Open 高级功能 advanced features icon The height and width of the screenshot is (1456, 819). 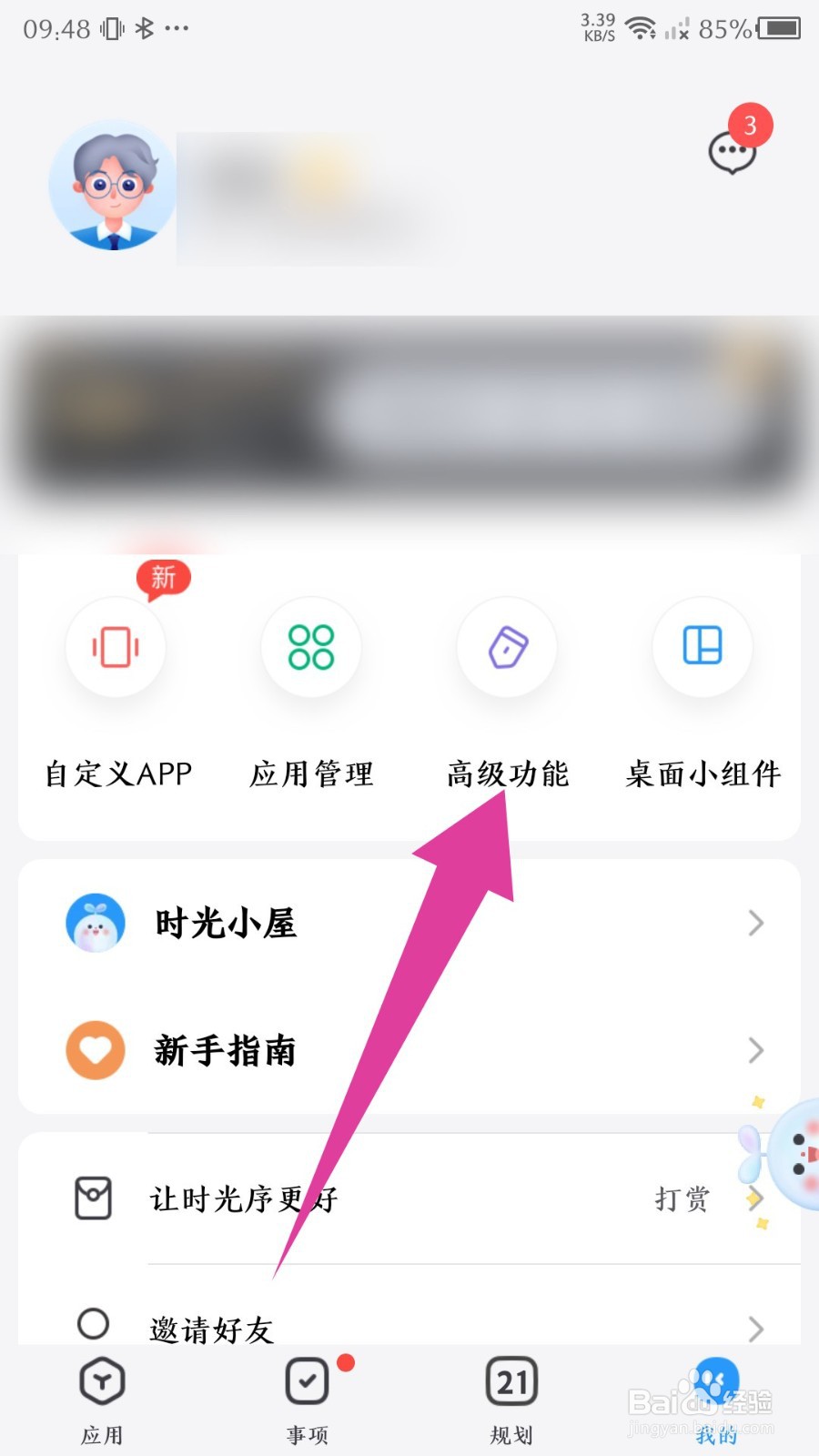[507, 647]
